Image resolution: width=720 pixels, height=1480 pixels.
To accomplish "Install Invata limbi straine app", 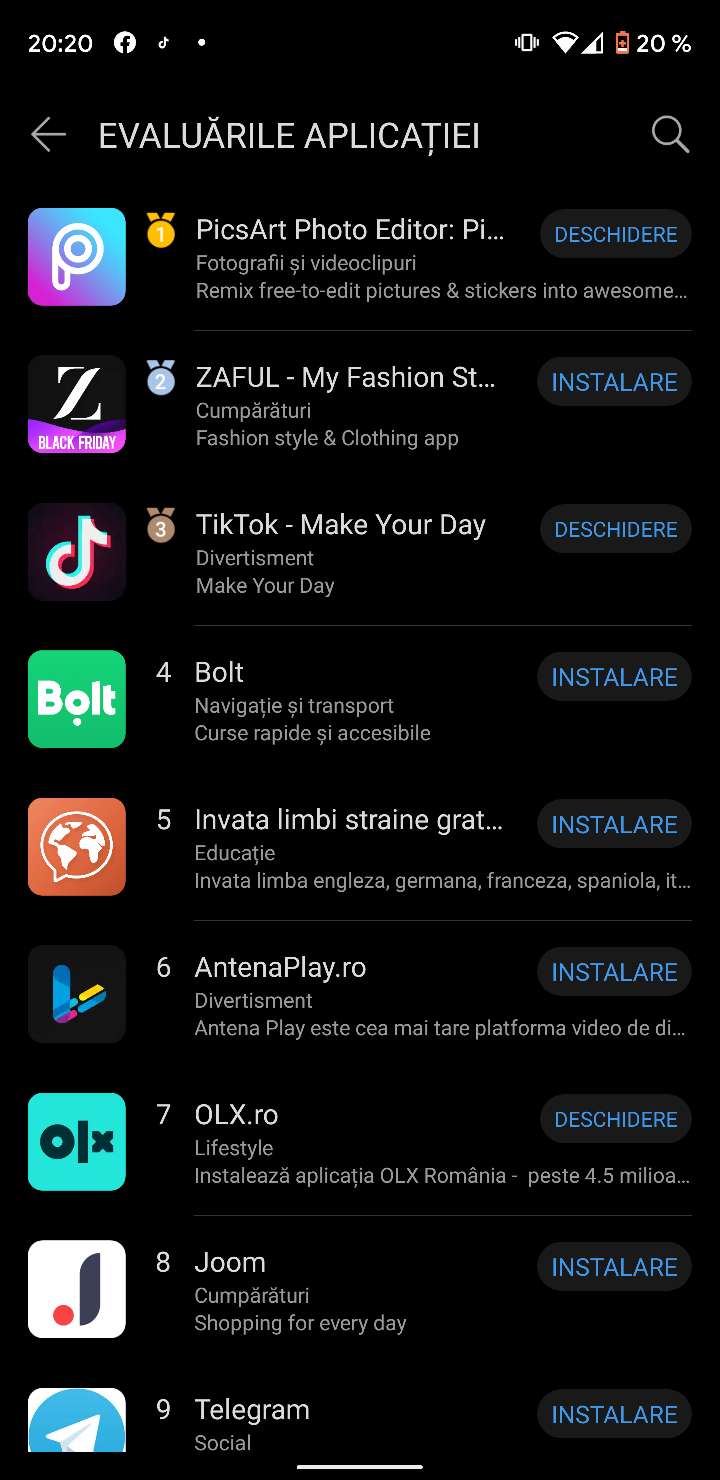I will click(x=614, y=825).
